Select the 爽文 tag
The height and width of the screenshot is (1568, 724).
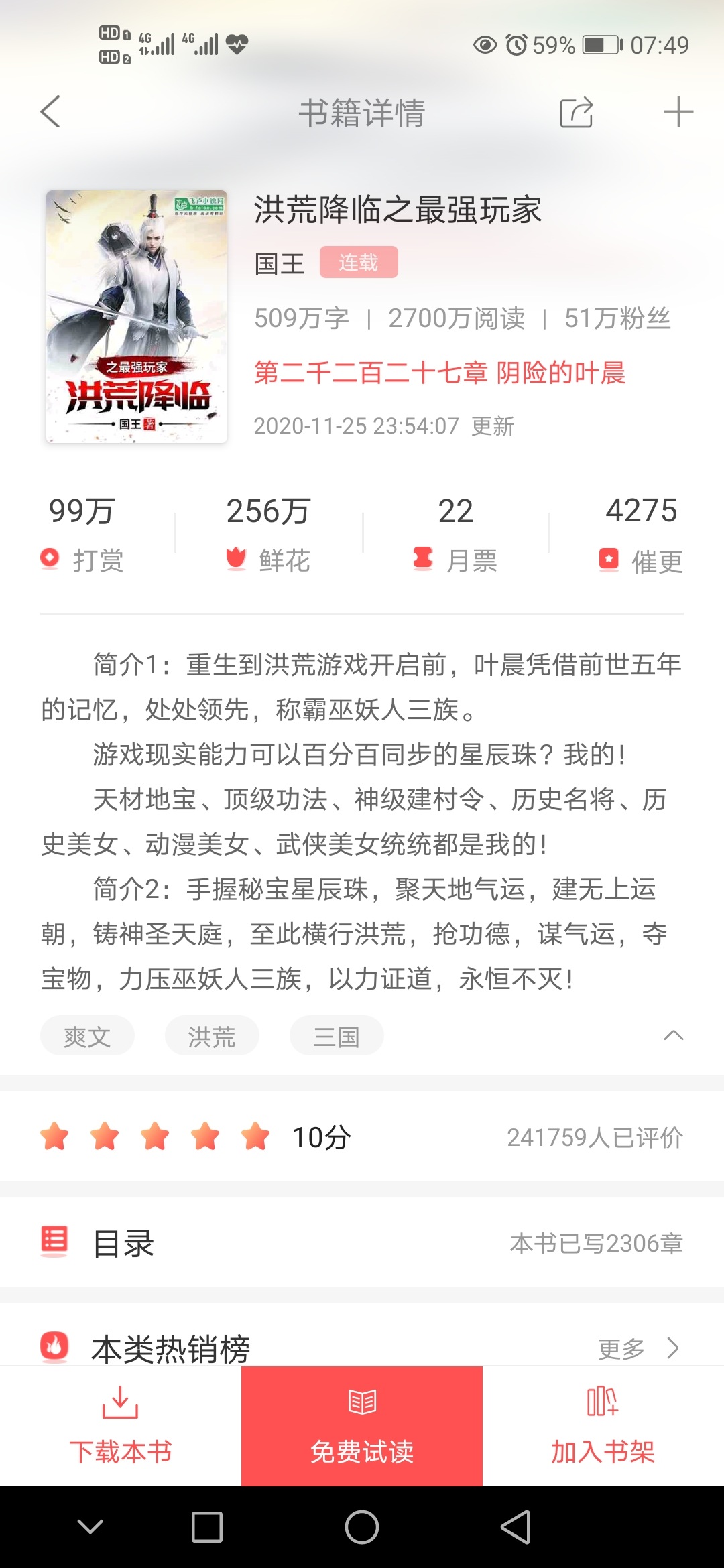(x=87, y=1037)
